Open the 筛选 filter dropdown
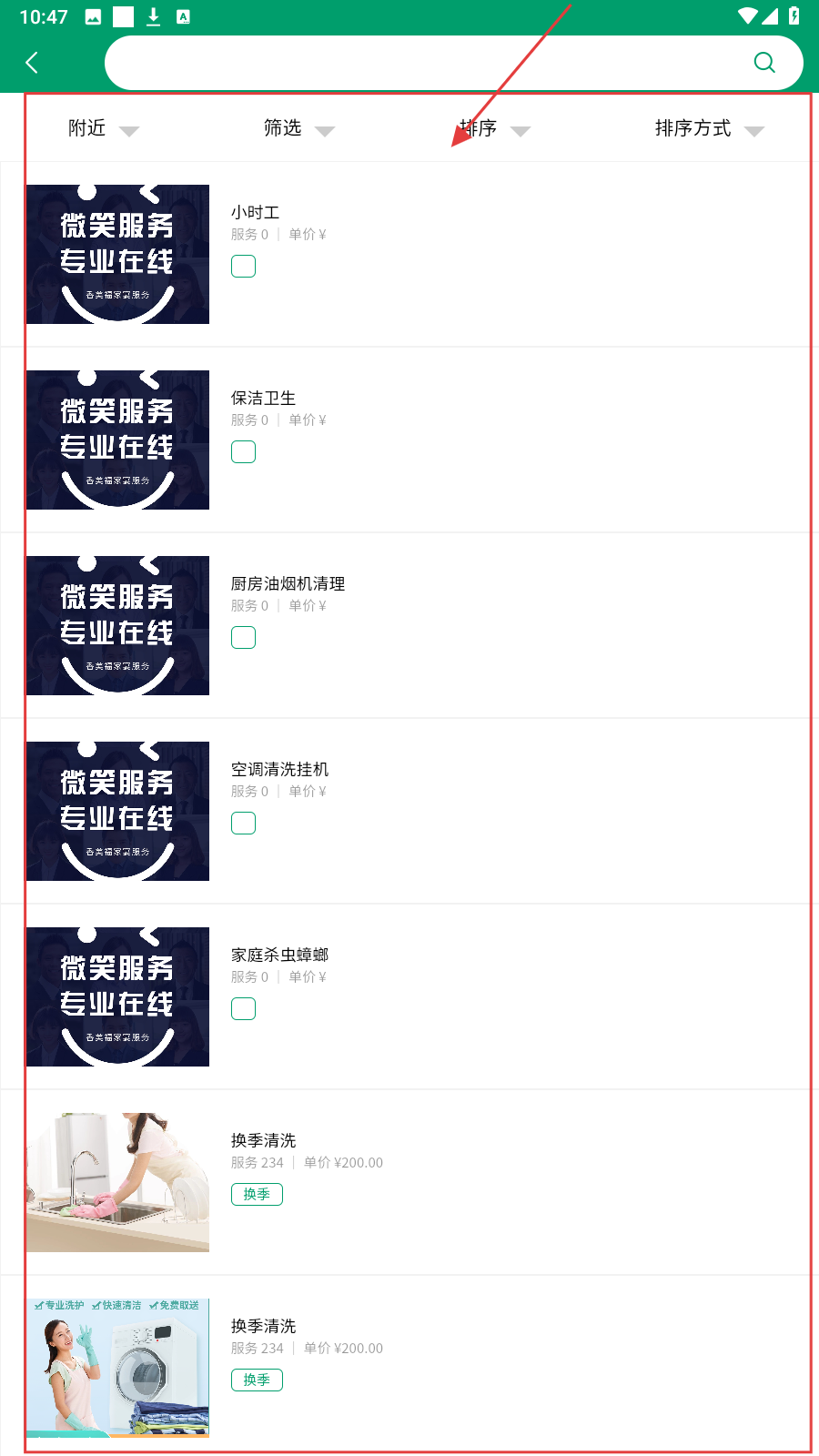 click(298, 128)
